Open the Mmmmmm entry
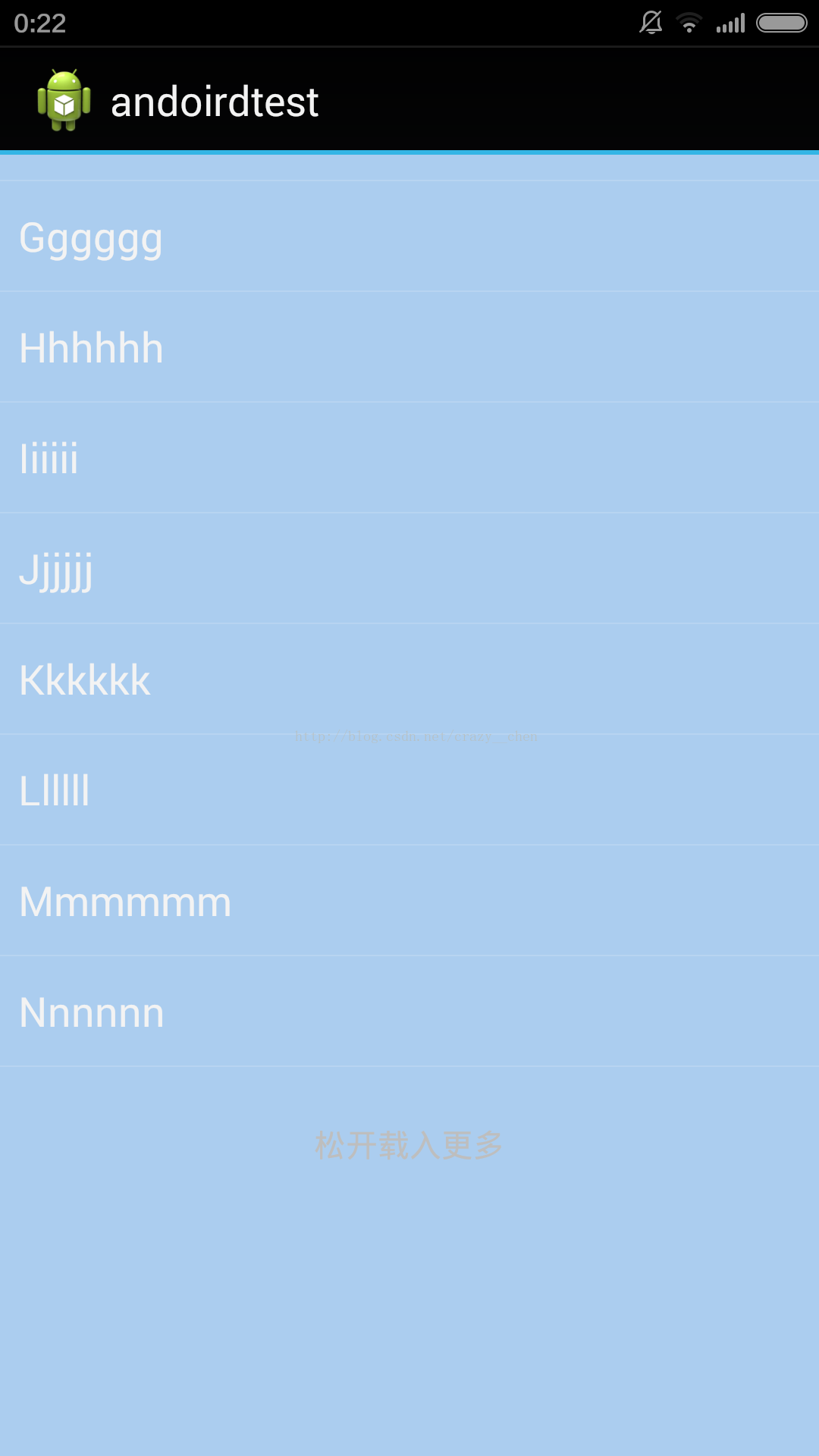This screenshot has width=819, height=1456. pyautogui.click(x=409, y=901)
